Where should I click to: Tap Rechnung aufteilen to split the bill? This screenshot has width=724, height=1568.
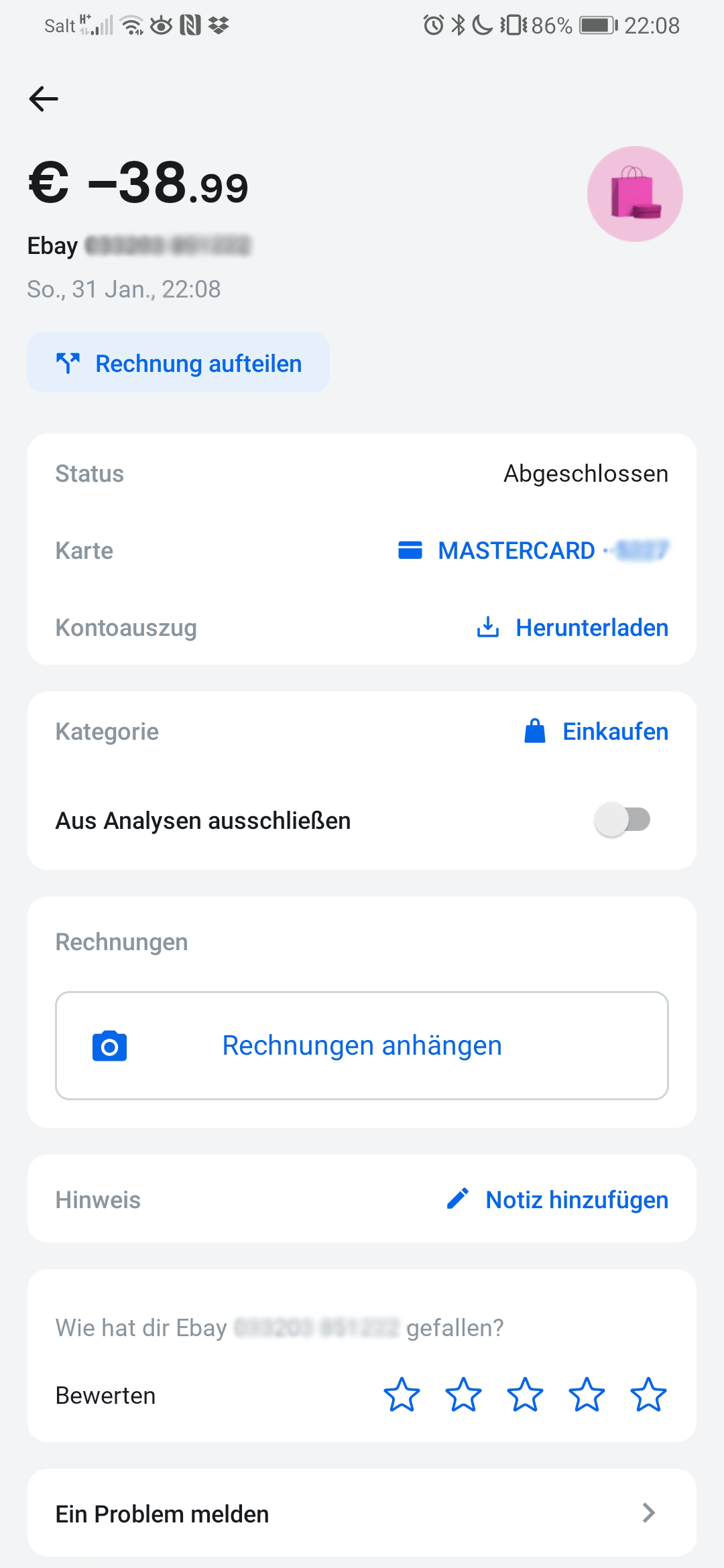pyautogui.click(x=178, y=363)
